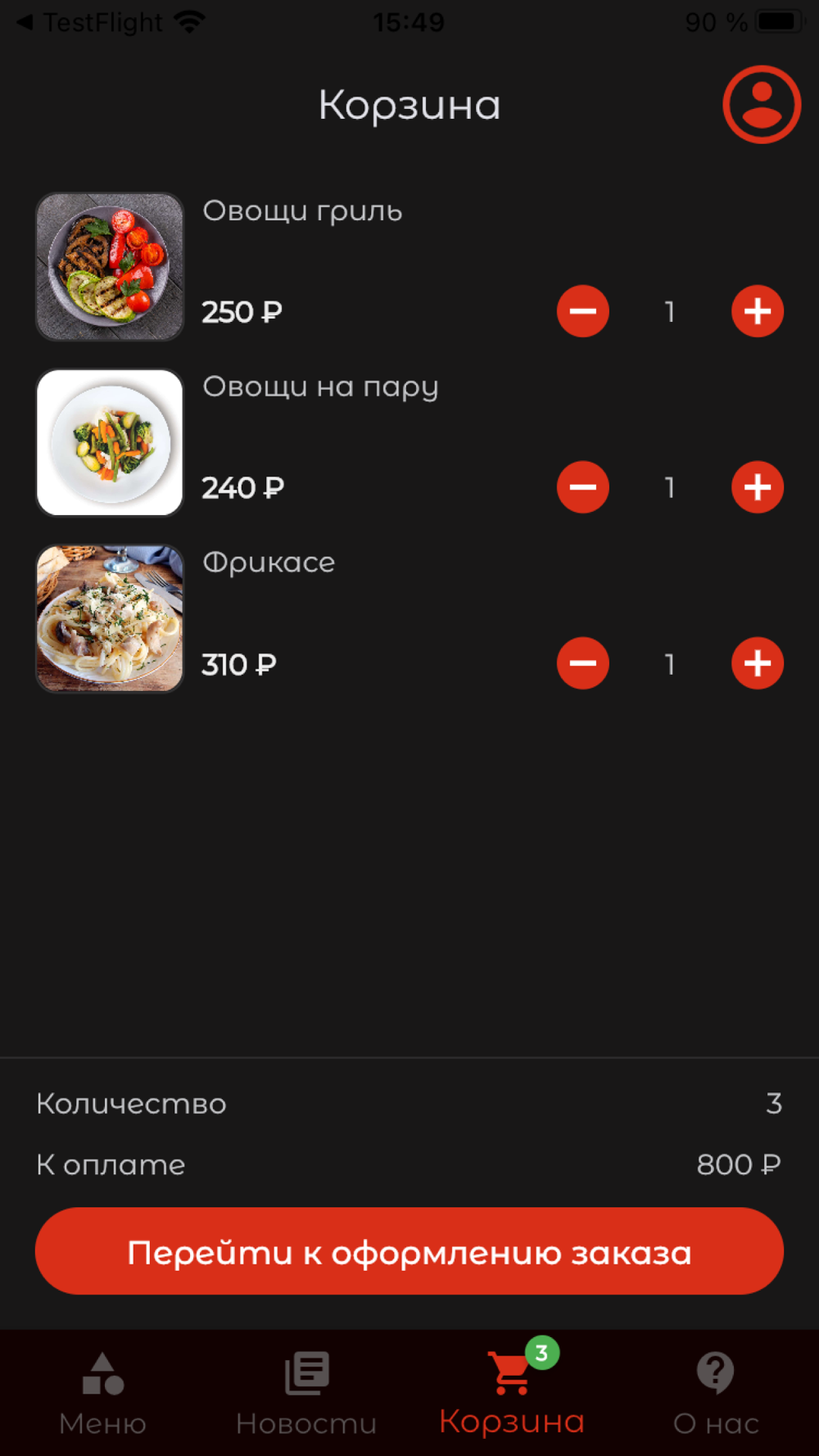Switch to the Меню tab
The width and height of the screenshot is (819, 1456).
102,1394
